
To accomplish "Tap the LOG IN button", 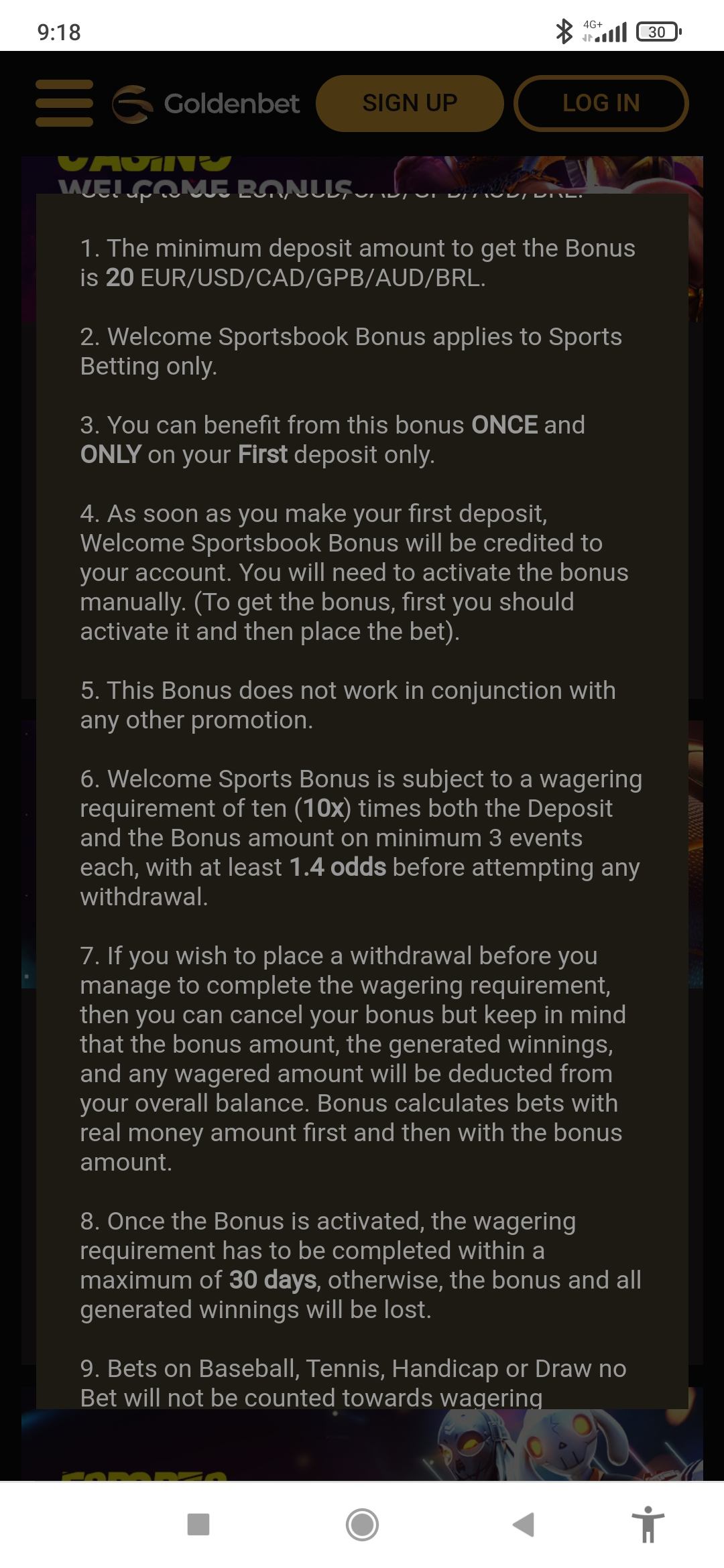I will tap(601, 103).
